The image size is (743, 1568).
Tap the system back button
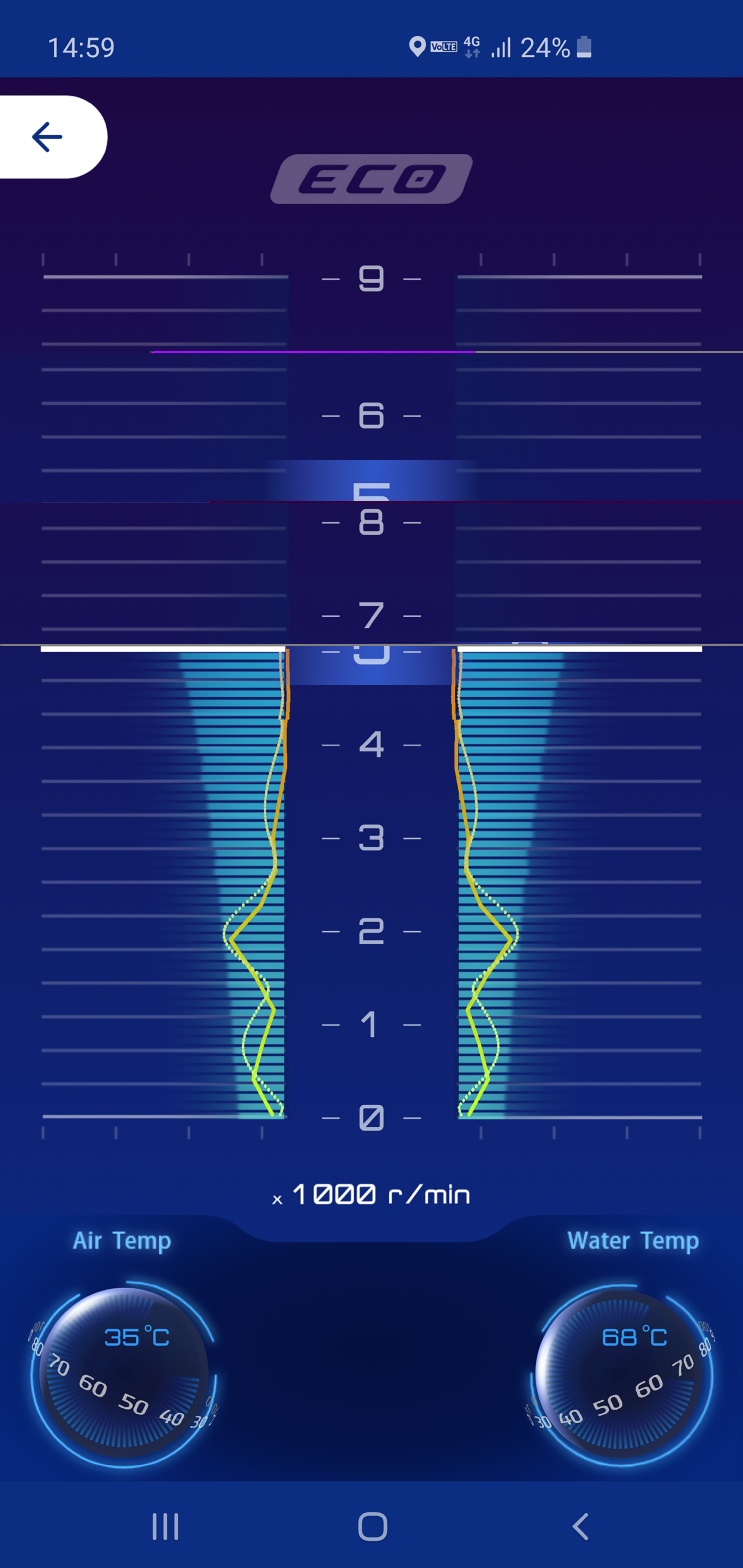click(x=580, y=1527)
